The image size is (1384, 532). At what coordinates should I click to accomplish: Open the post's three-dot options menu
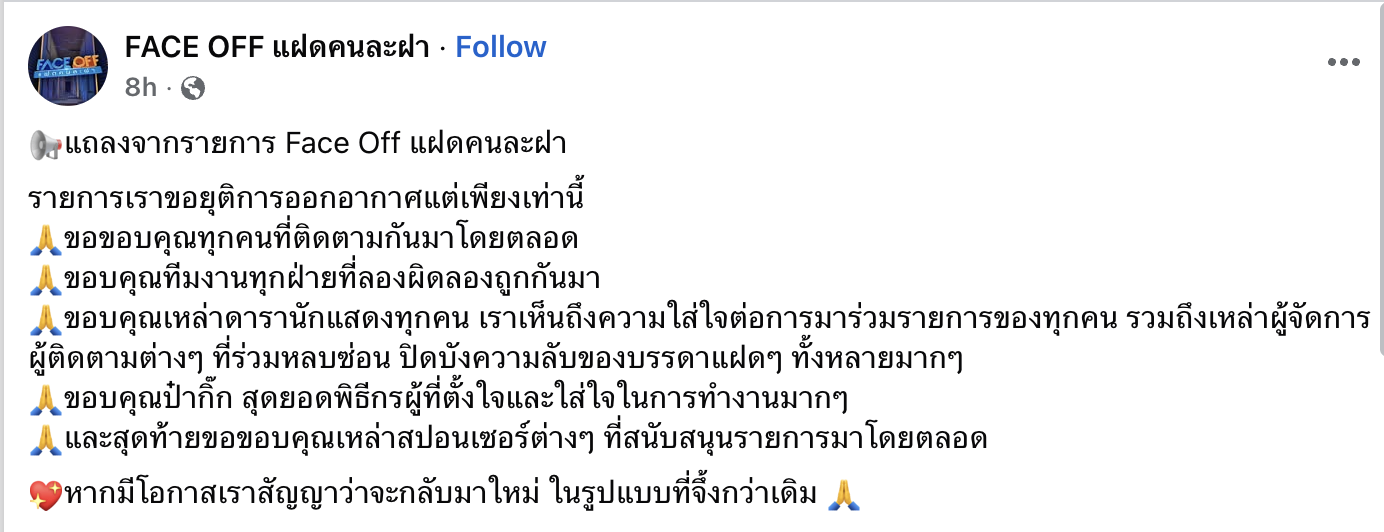(1343, 63)
